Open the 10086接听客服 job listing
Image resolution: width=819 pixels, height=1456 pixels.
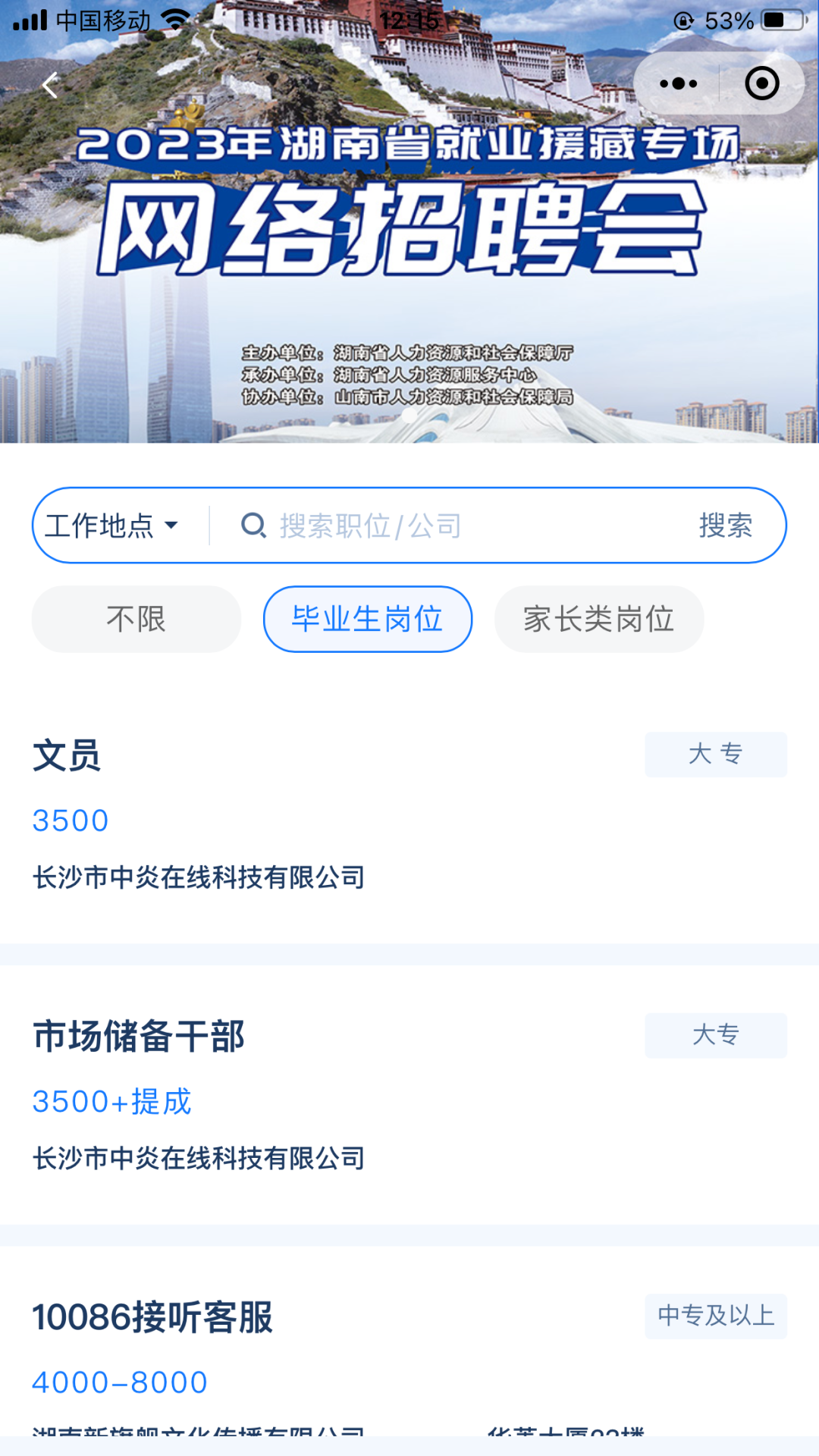click(x=303, y=1350)
